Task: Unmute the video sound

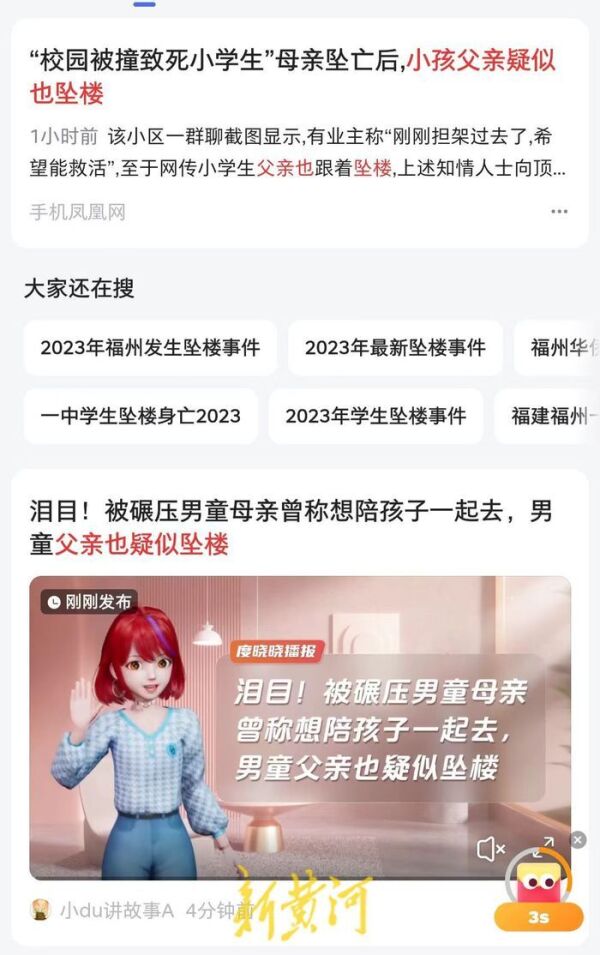Action: pyautogui.click(x=491, y=849)
